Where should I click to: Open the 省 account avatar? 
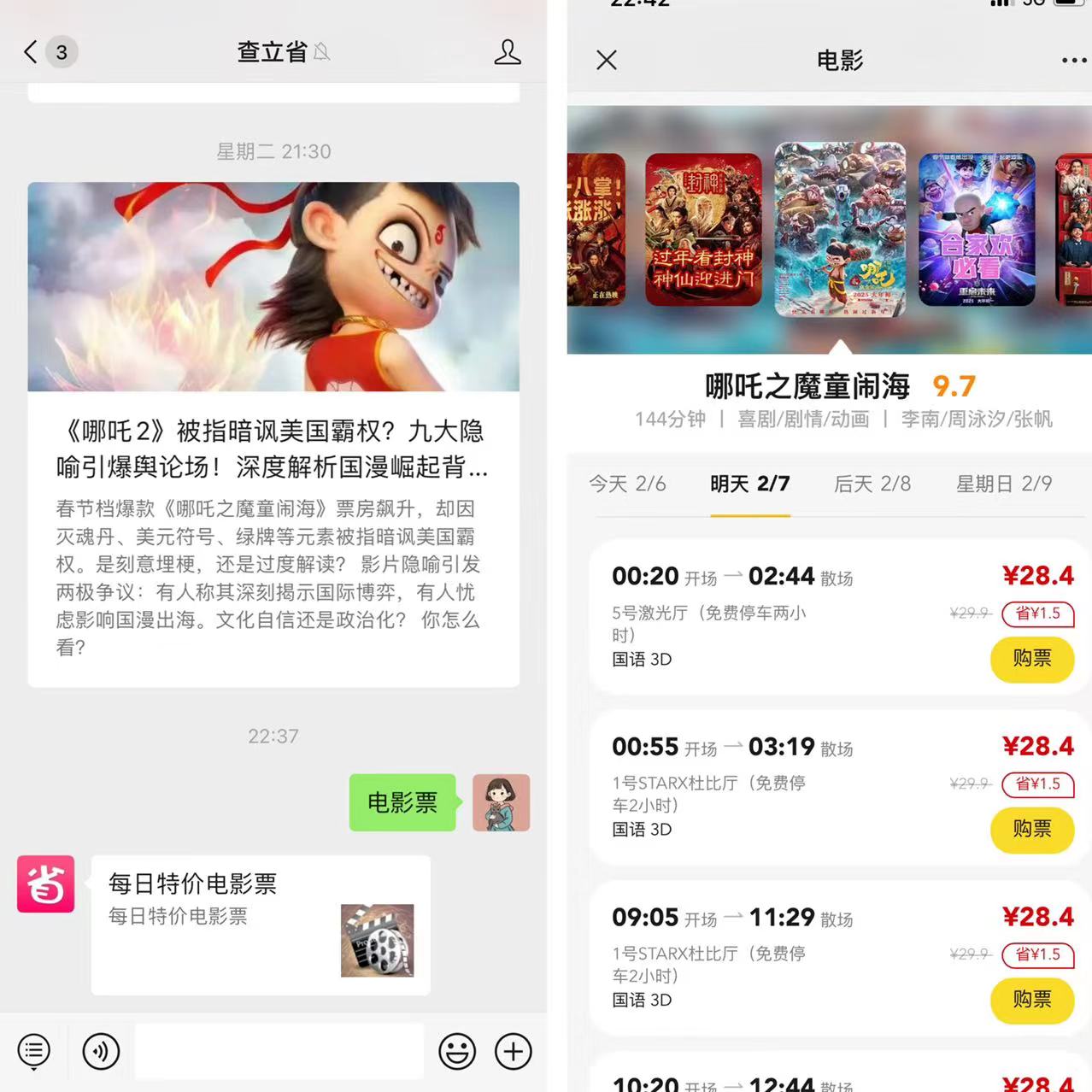[x=46, y=884]
